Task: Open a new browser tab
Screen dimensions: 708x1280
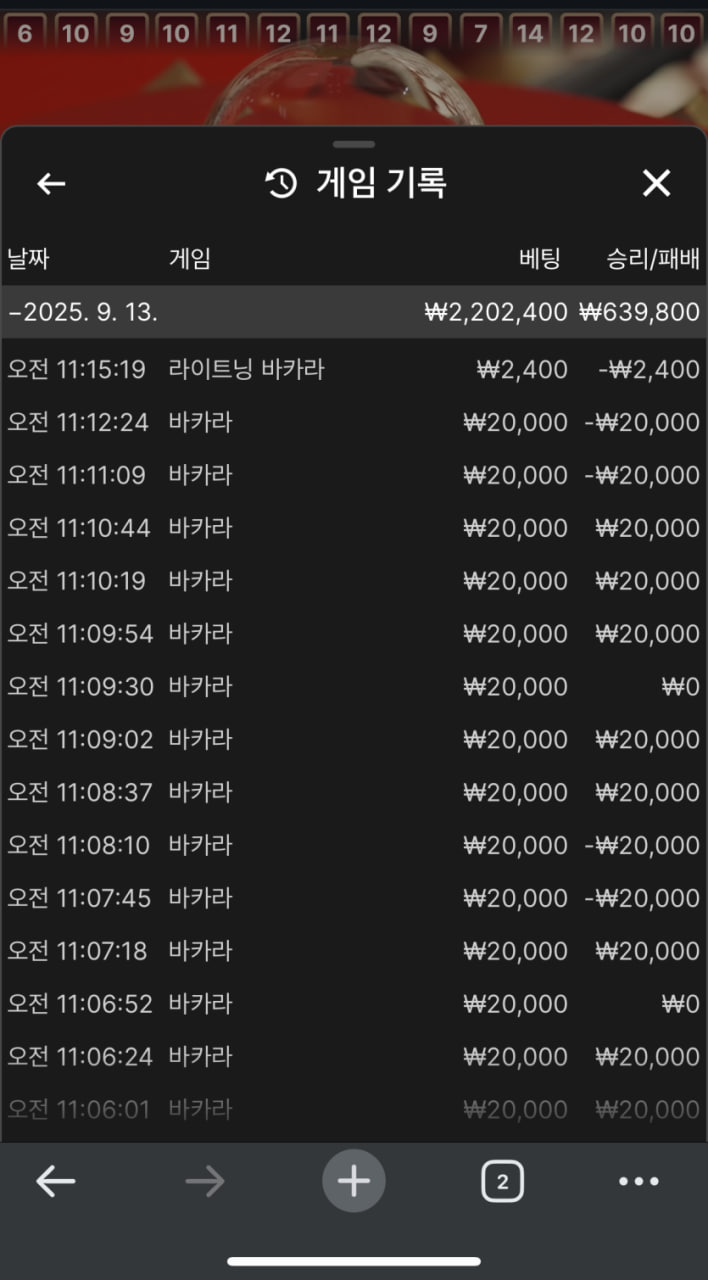Action: 353,1182
